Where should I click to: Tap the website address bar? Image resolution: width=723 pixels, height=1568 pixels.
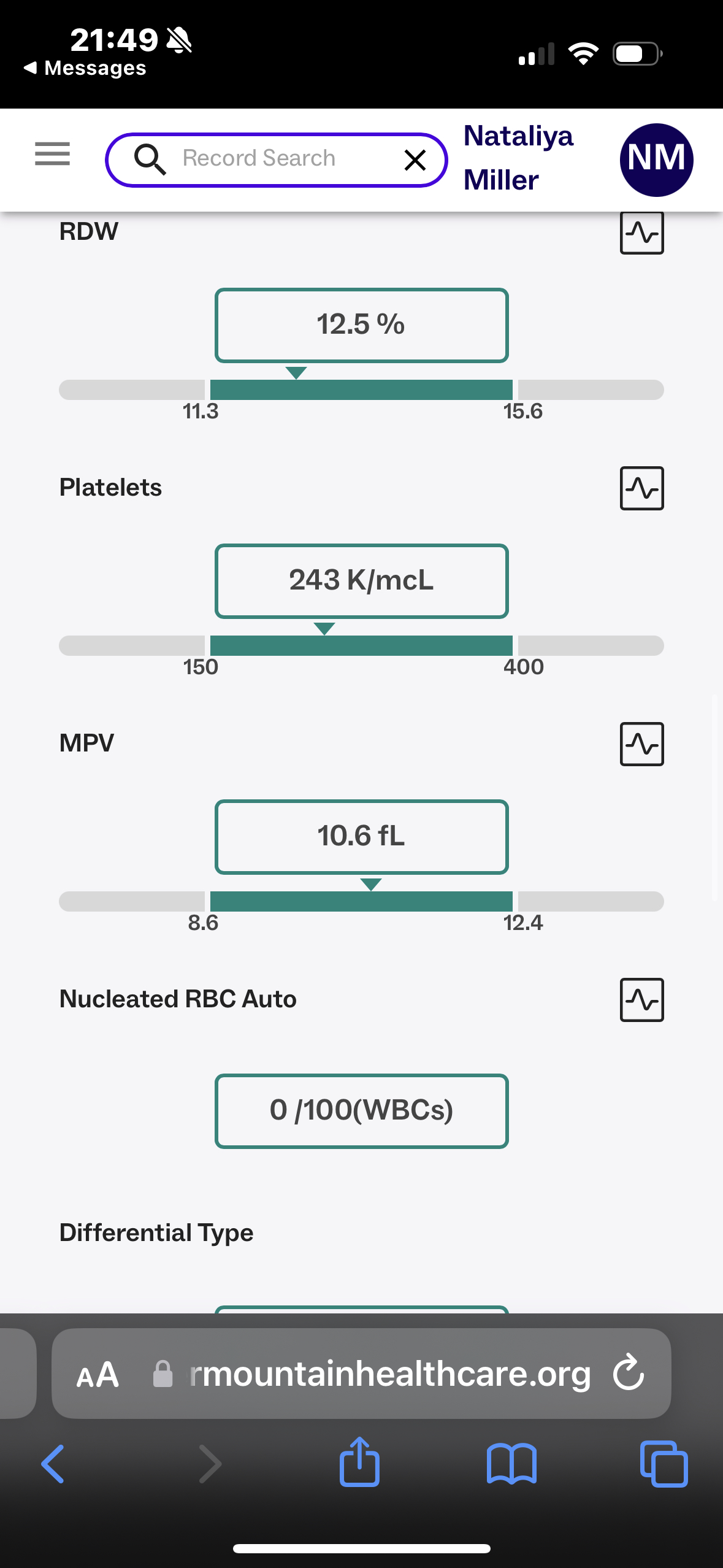pos(380,1374)
